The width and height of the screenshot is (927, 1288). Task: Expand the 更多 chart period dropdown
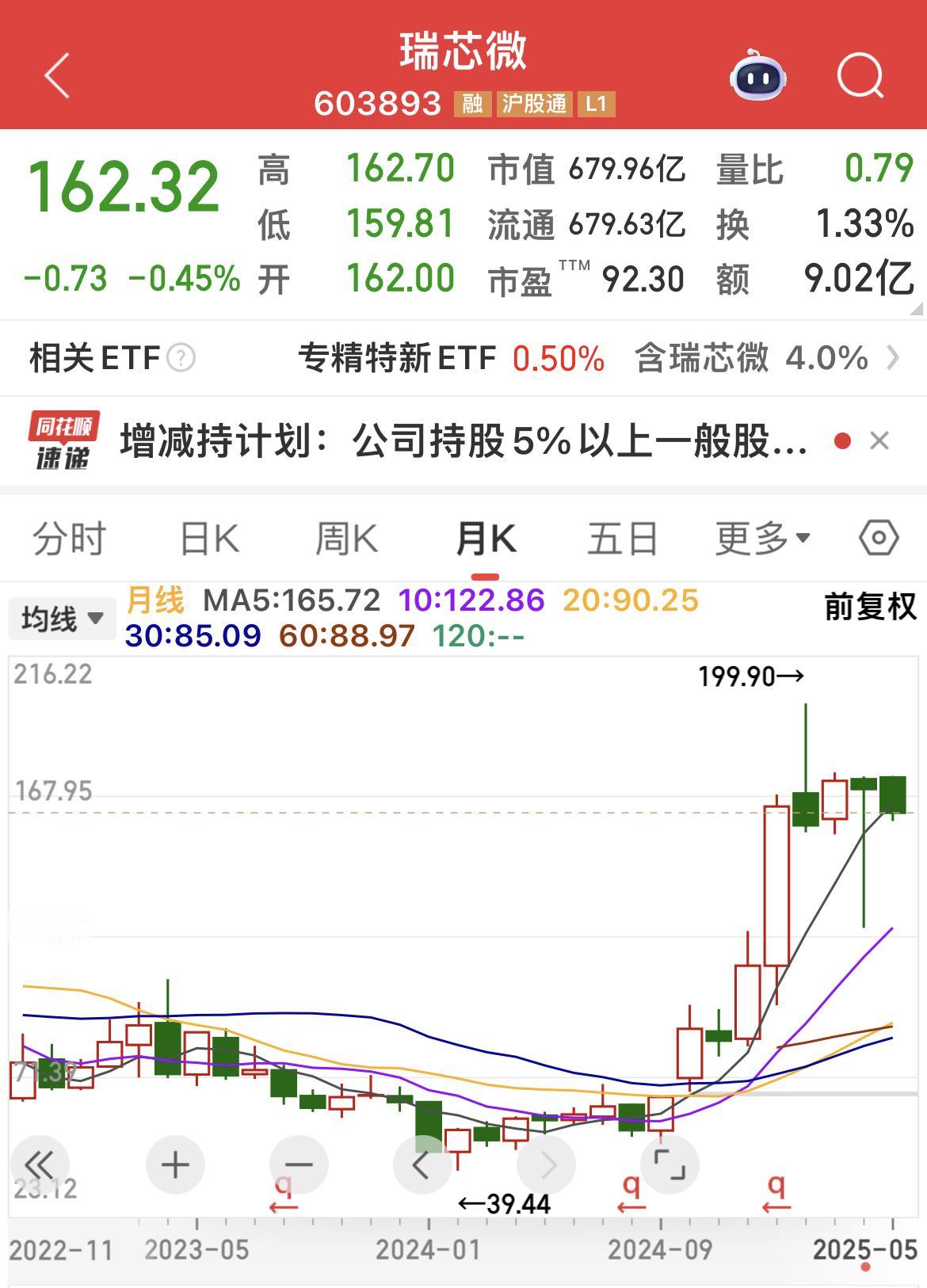point(762,539)
